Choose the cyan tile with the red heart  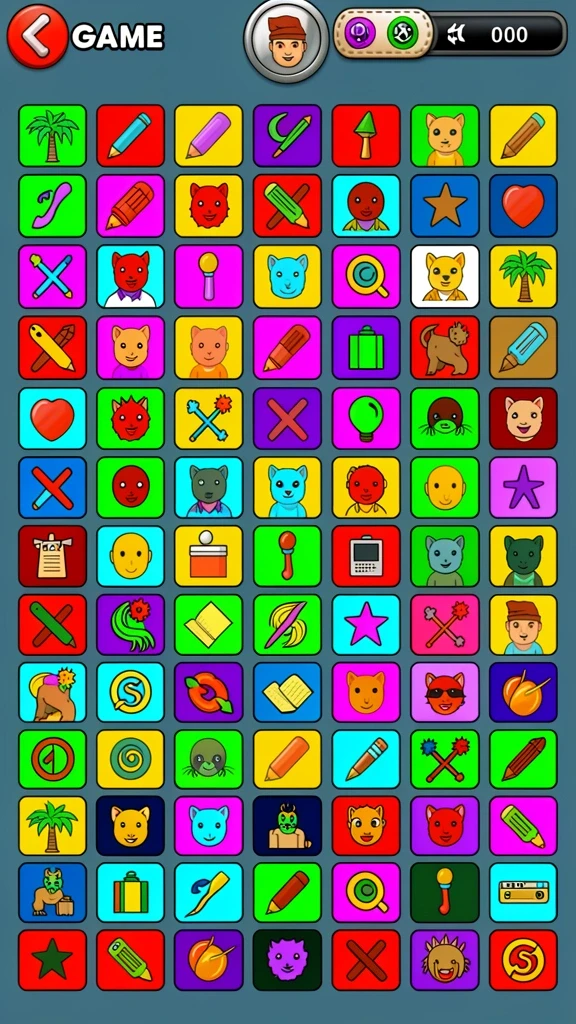coord(52,419)
